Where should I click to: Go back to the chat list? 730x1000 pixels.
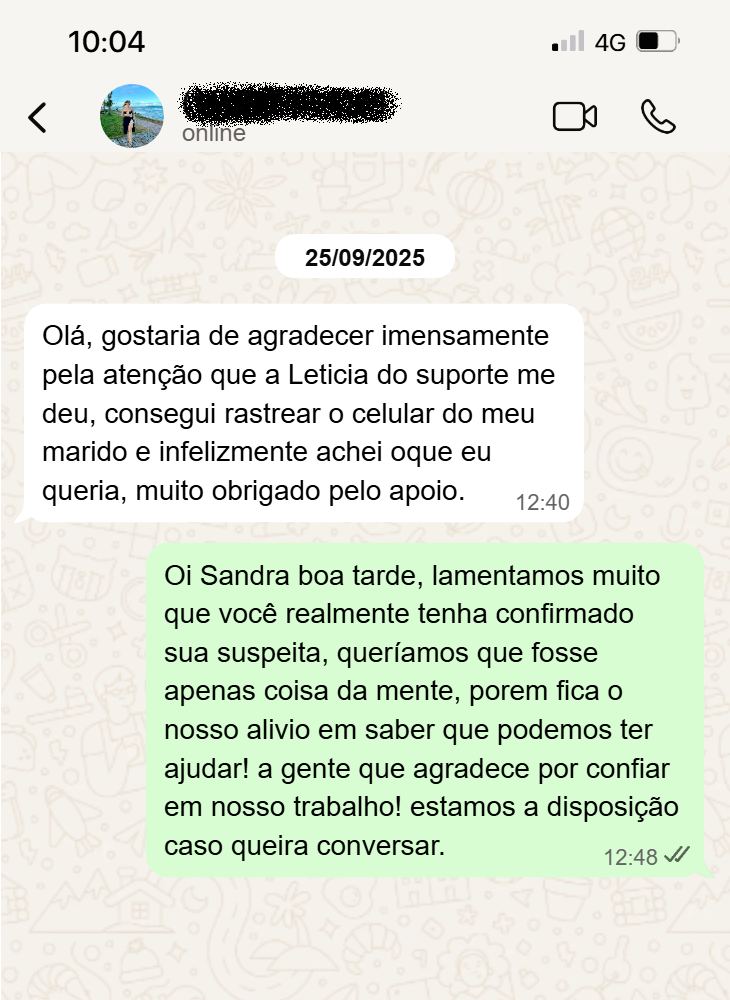(37, 117)
